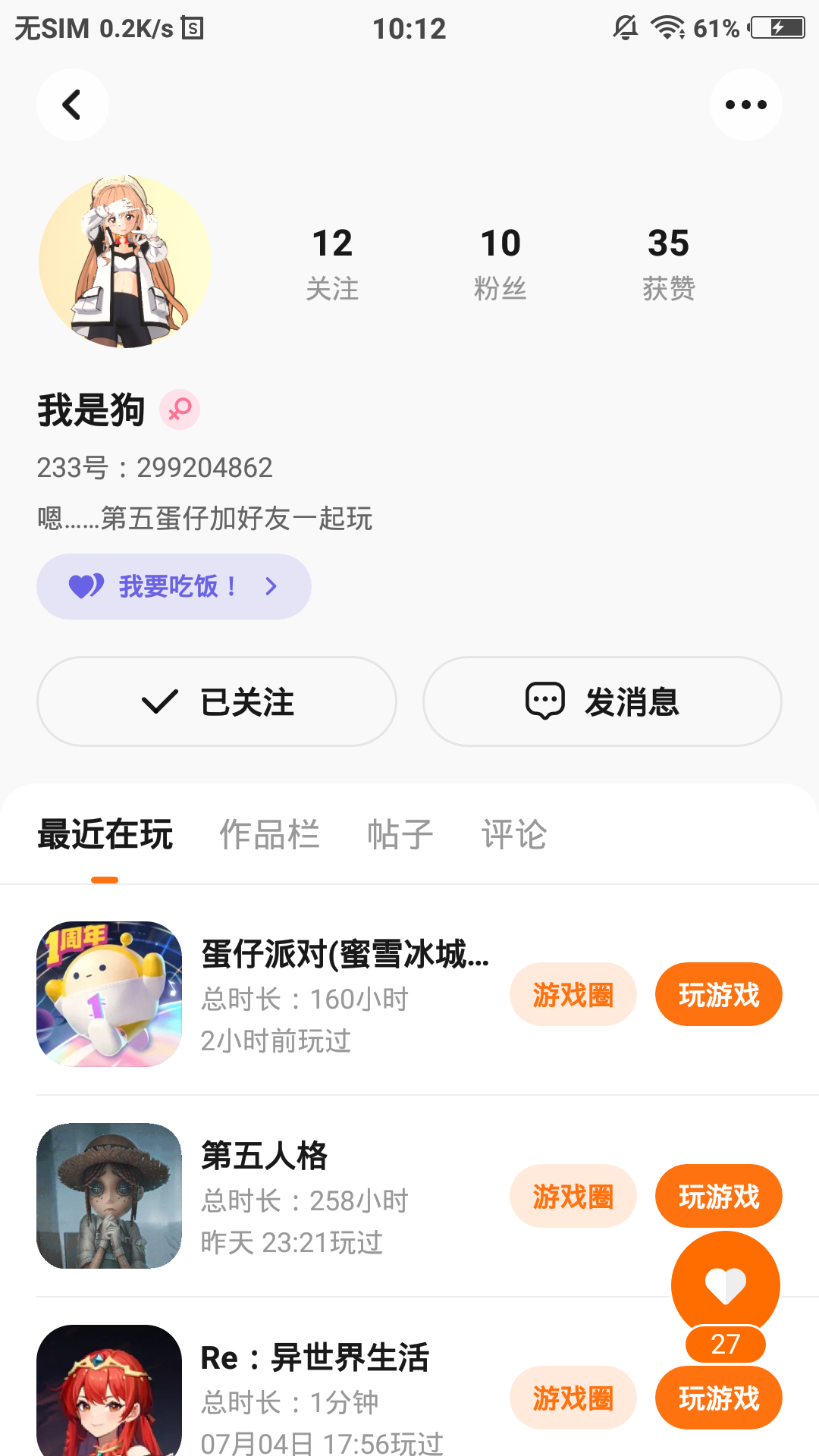Go back using the top-left arrow
Viewport: 819px width, 1456px height.
click(72, 105)
